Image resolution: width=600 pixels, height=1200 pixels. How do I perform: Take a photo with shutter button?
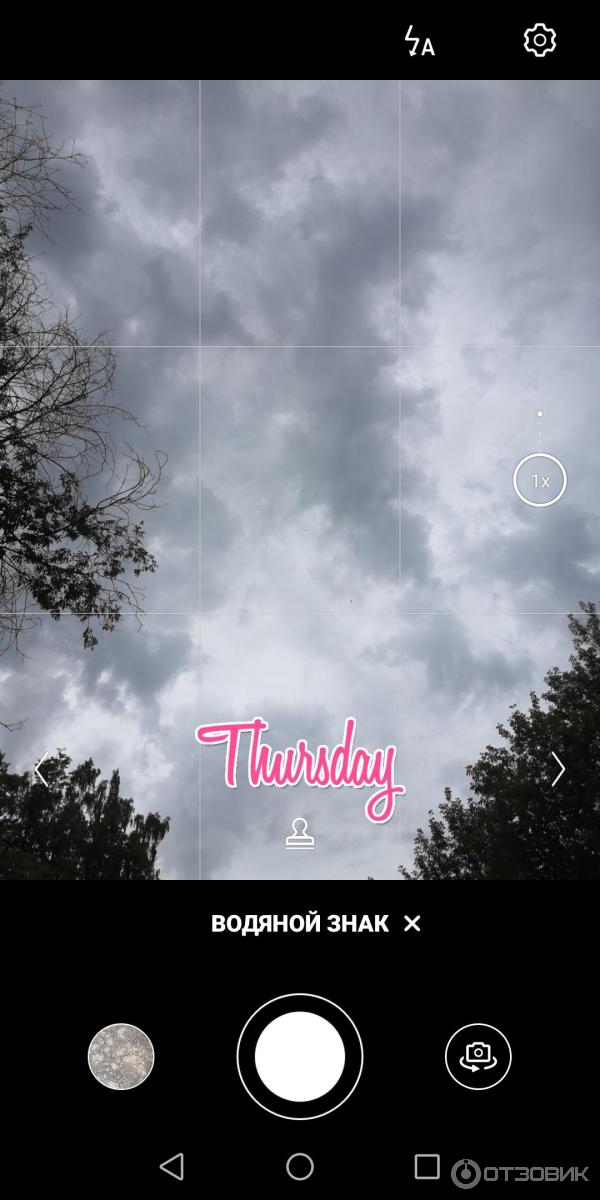pyautogui.click(x=300, y=1056)
